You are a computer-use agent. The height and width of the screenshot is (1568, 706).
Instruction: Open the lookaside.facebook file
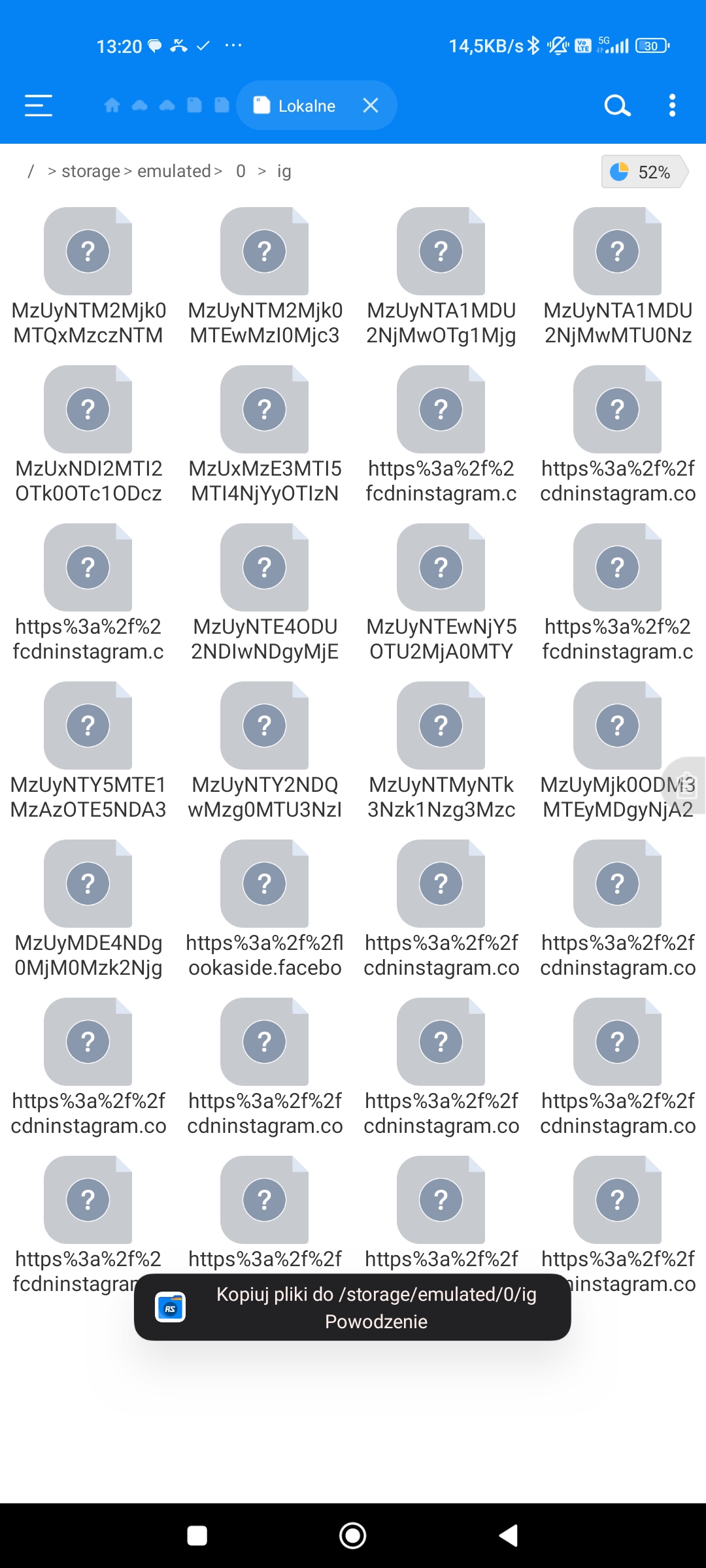pos(265,884)
